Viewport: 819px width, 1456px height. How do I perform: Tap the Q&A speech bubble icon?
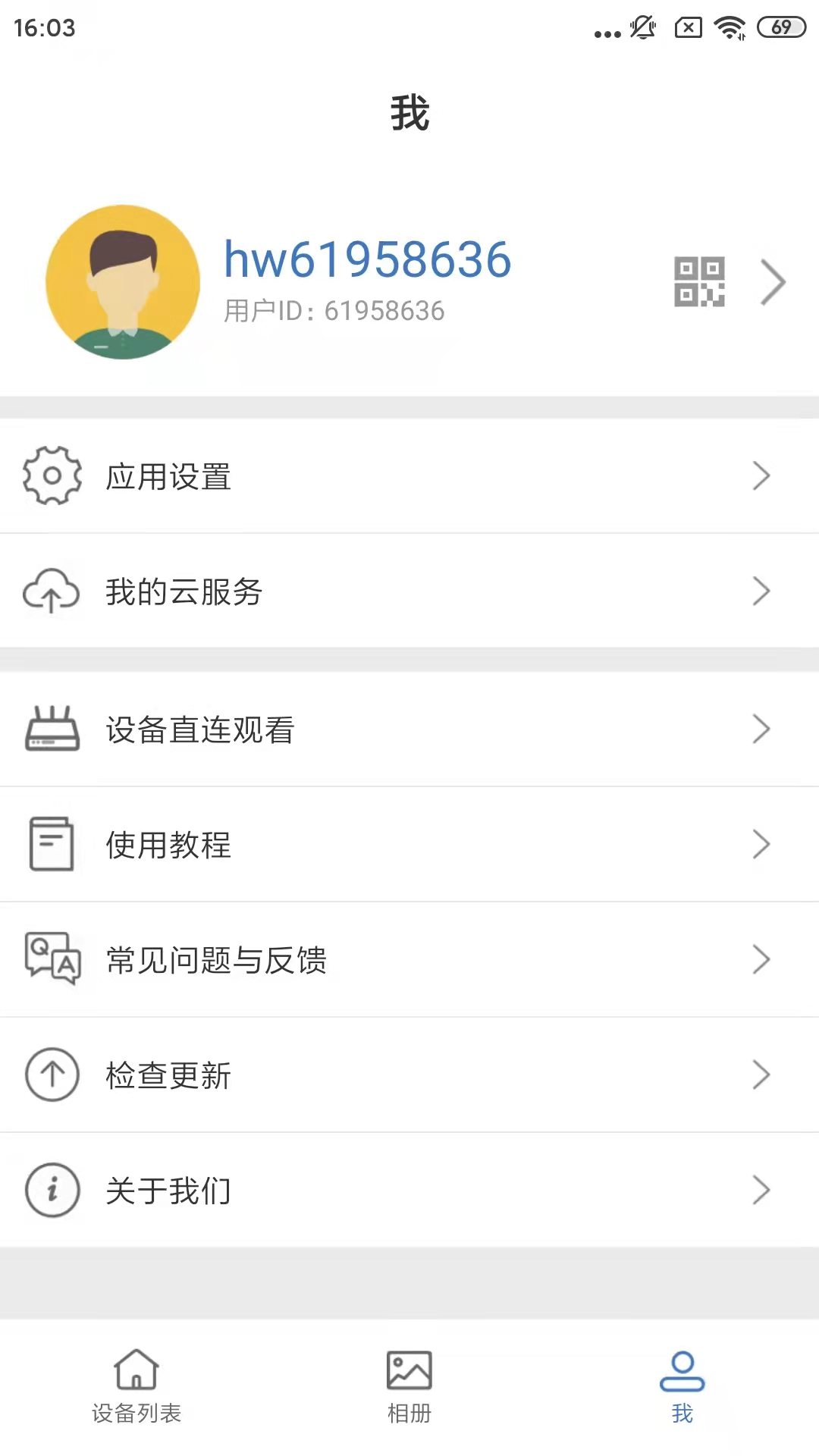(x=52, y=959)
